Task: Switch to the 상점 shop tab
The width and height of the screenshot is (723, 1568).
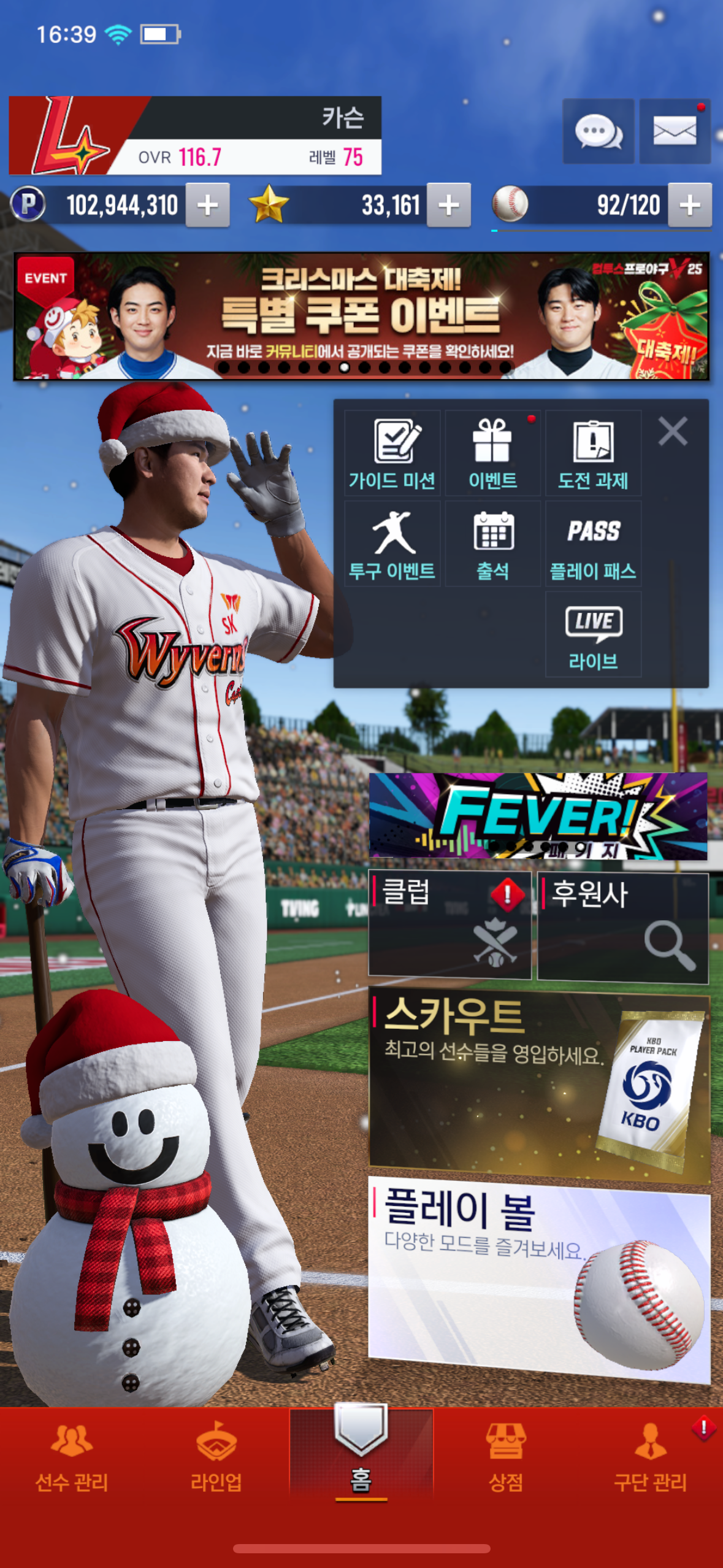Action: click(x=505, y=1459)
